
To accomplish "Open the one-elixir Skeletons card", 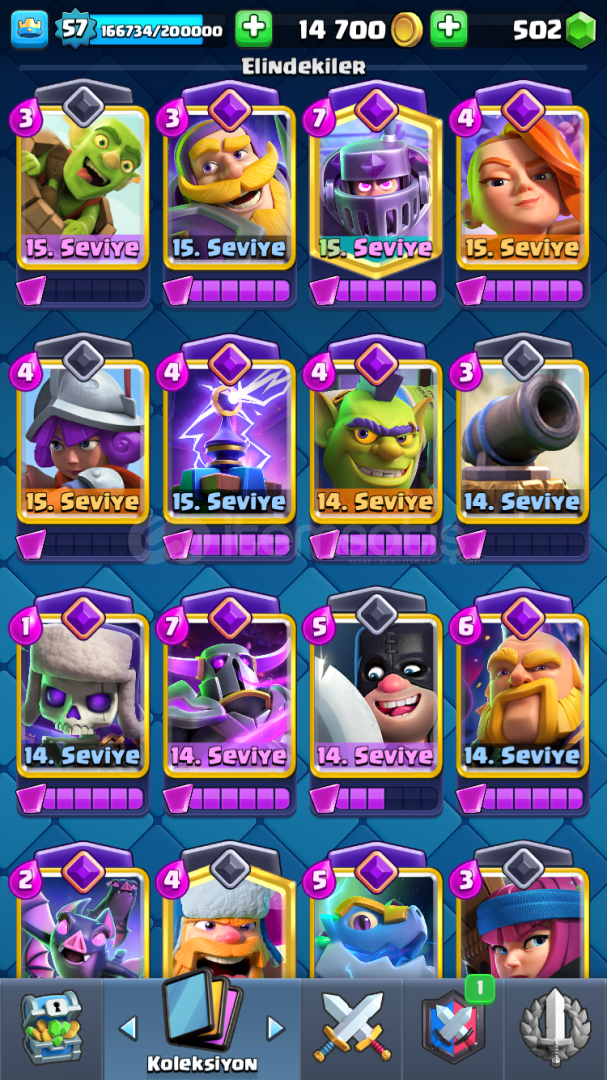I will tap(83, 695).
